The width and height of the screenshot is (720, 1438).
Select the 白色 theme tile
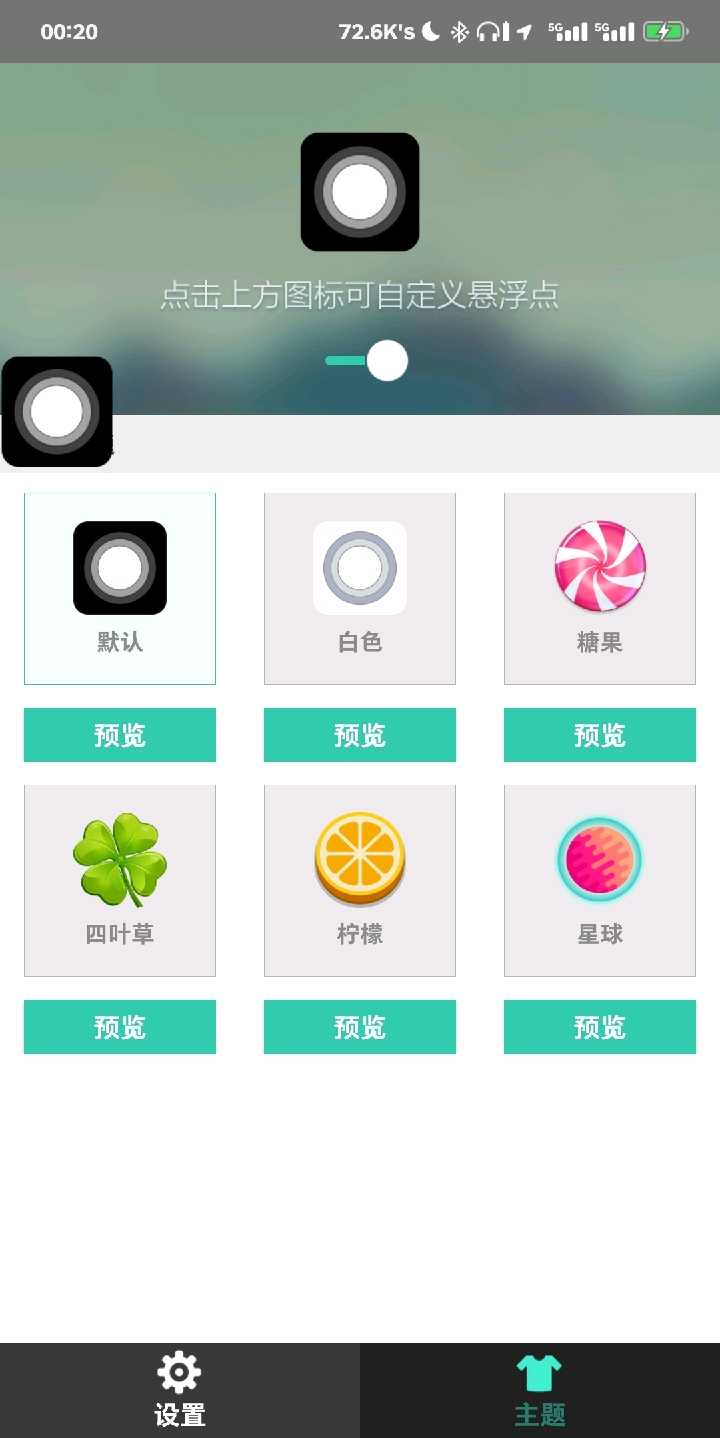coord(360,588)
